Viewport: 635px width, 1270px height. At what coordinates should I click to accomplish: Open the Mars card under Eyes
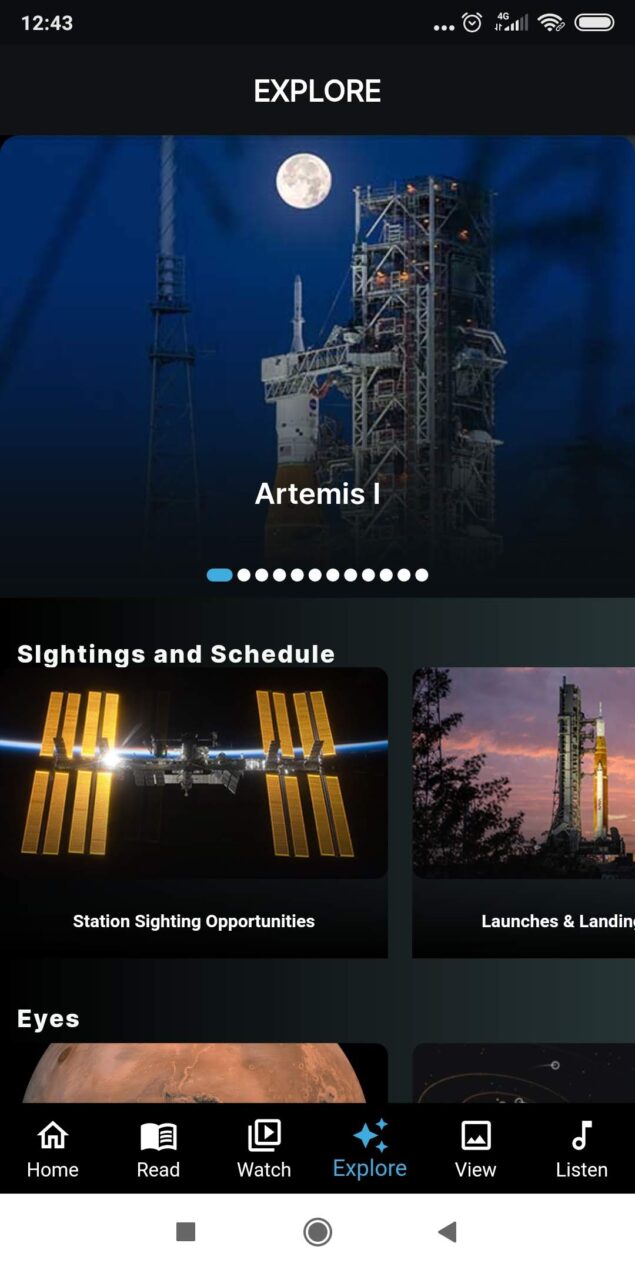[194, 1073]
